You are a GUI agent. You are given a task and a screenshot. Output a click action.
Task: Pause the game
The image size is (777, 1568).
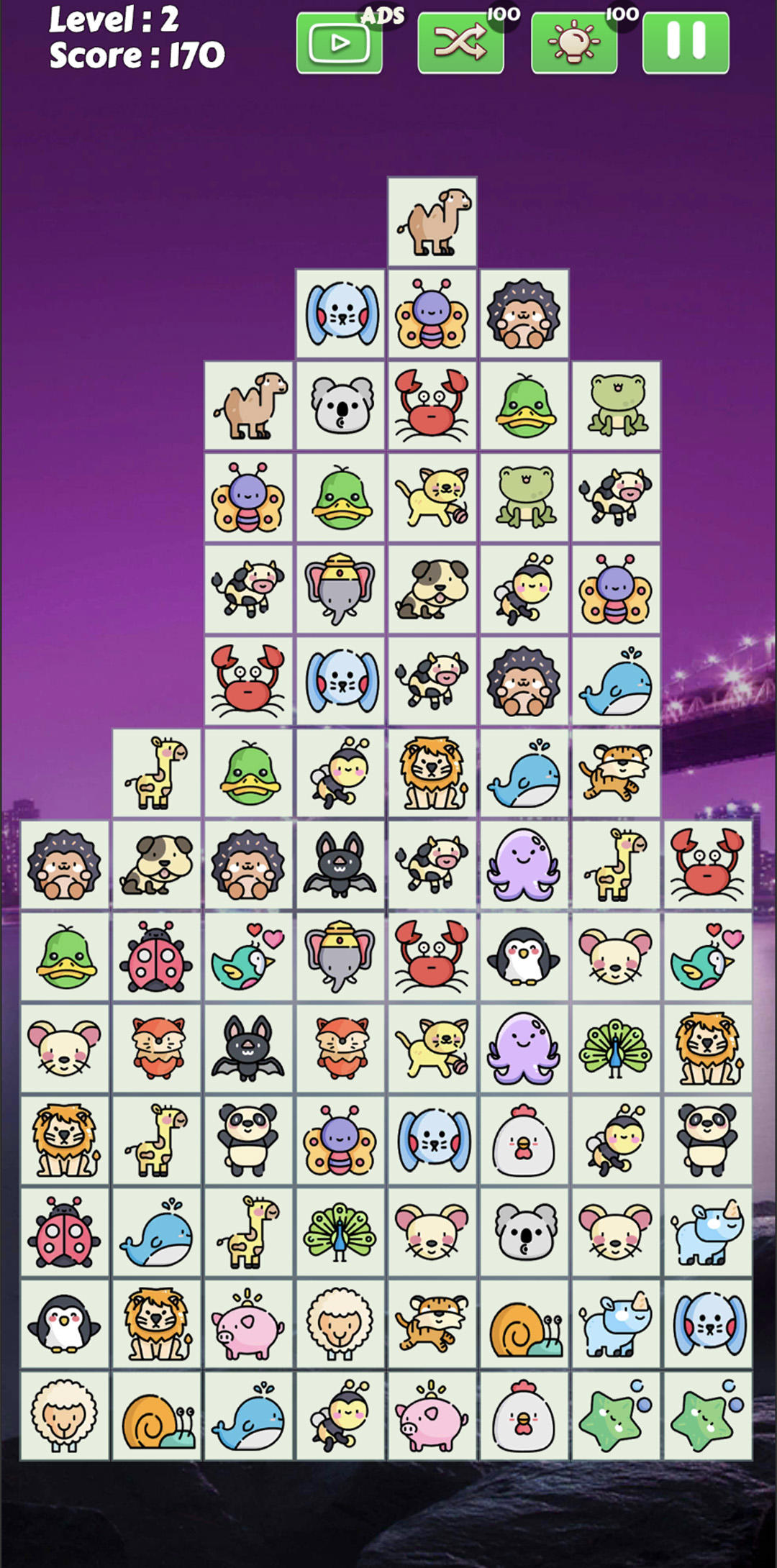pyautogui.click(x=686, y=43)
